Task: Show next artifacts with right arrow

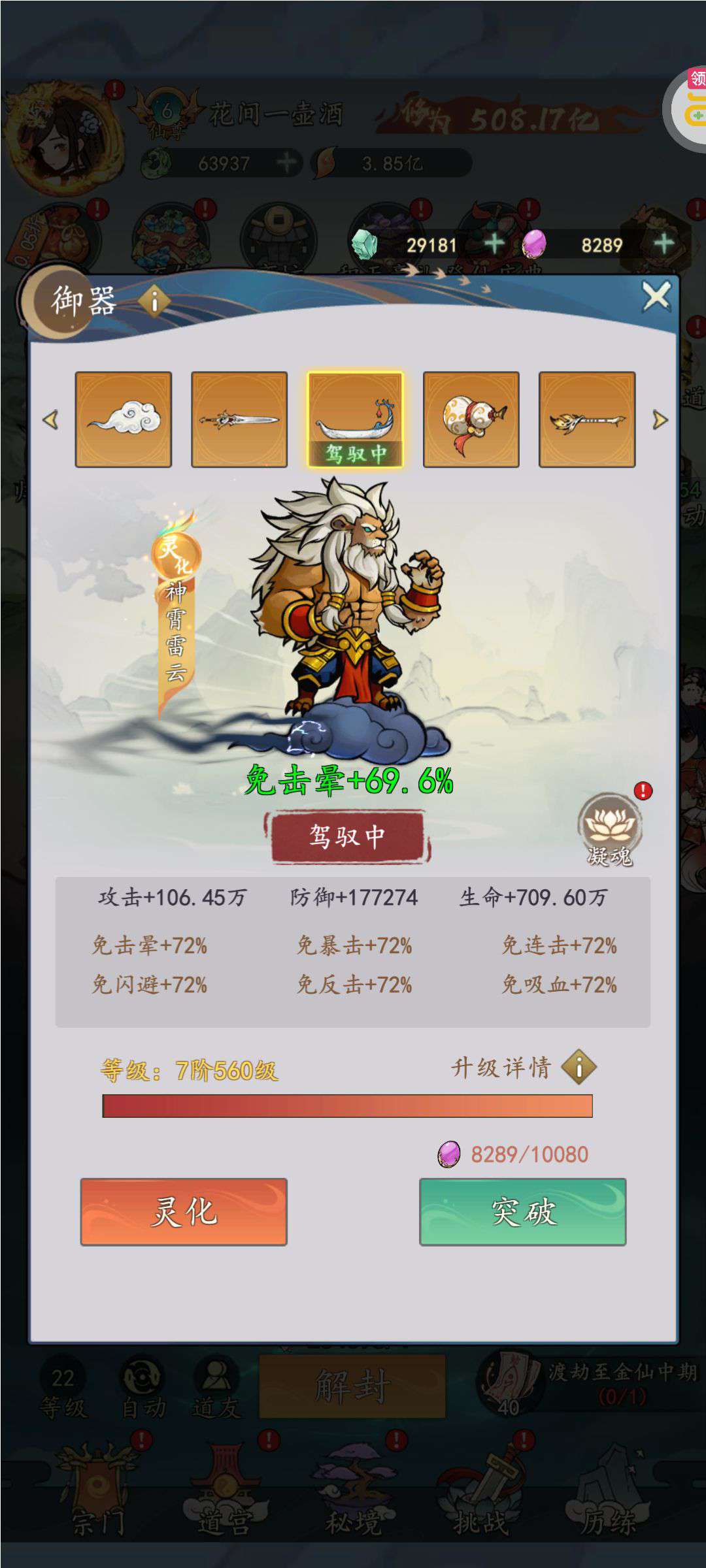Action: 660,419
